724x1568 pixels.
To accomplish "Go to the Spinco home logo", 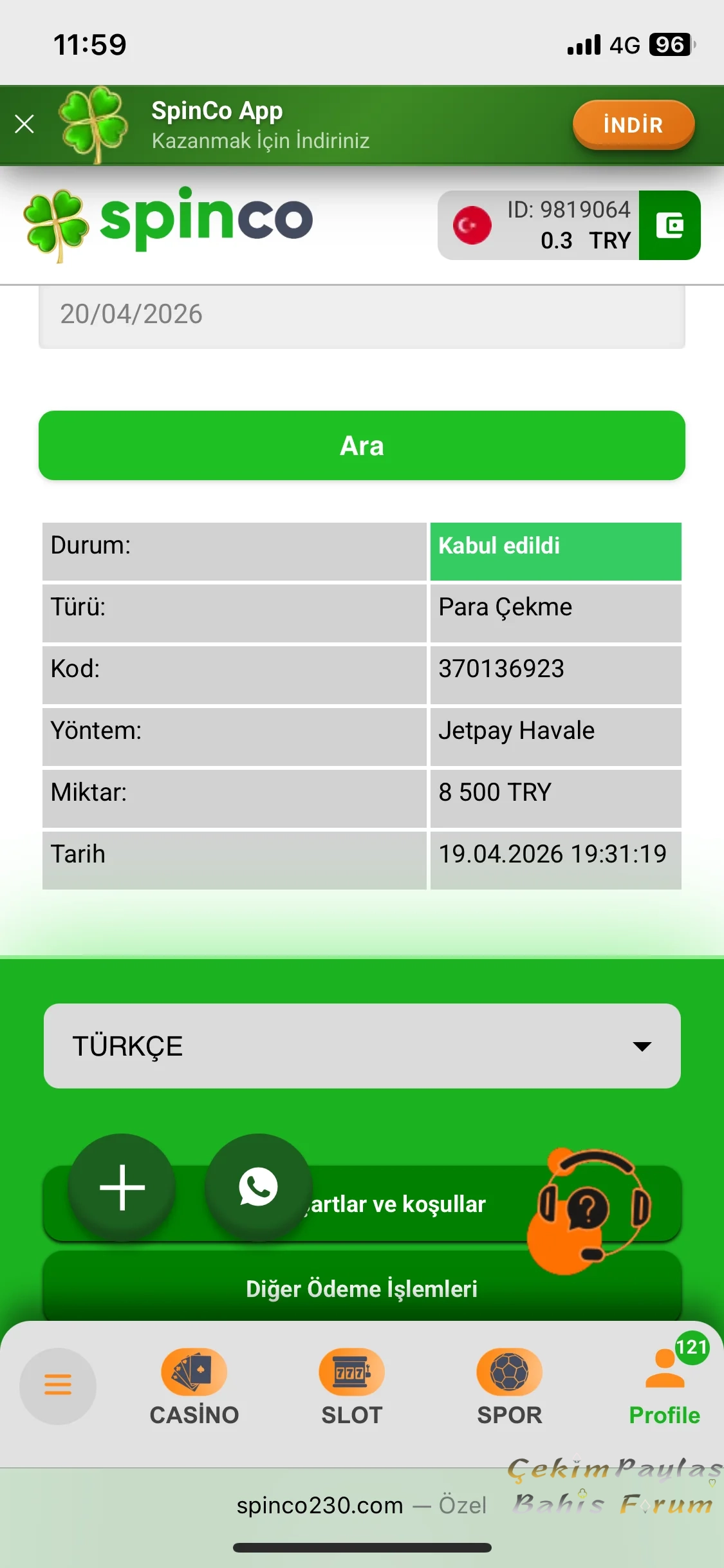I will (x=169, y=221).
